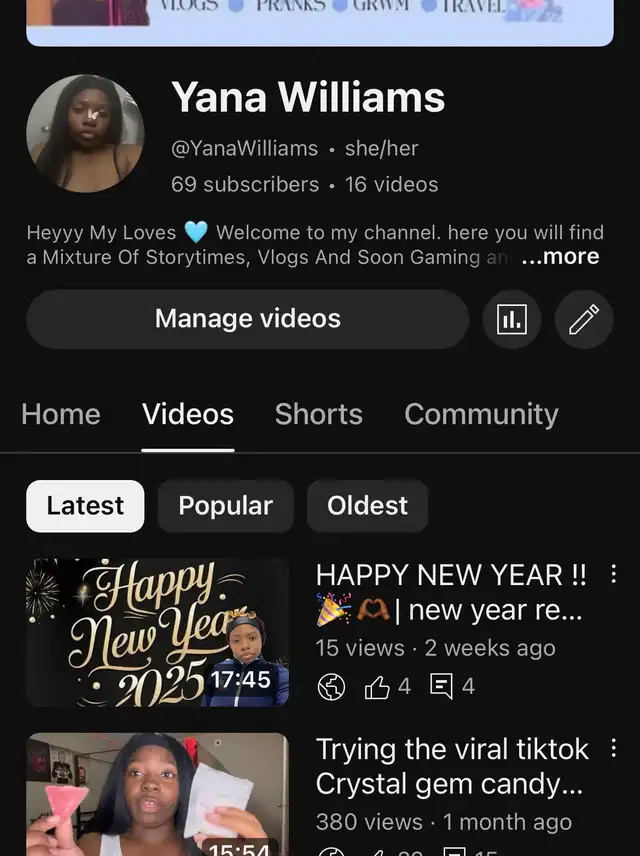Expand channel description with …more
Screen dimensions: 640x856
pyautogui.click(x=560, y=257)
